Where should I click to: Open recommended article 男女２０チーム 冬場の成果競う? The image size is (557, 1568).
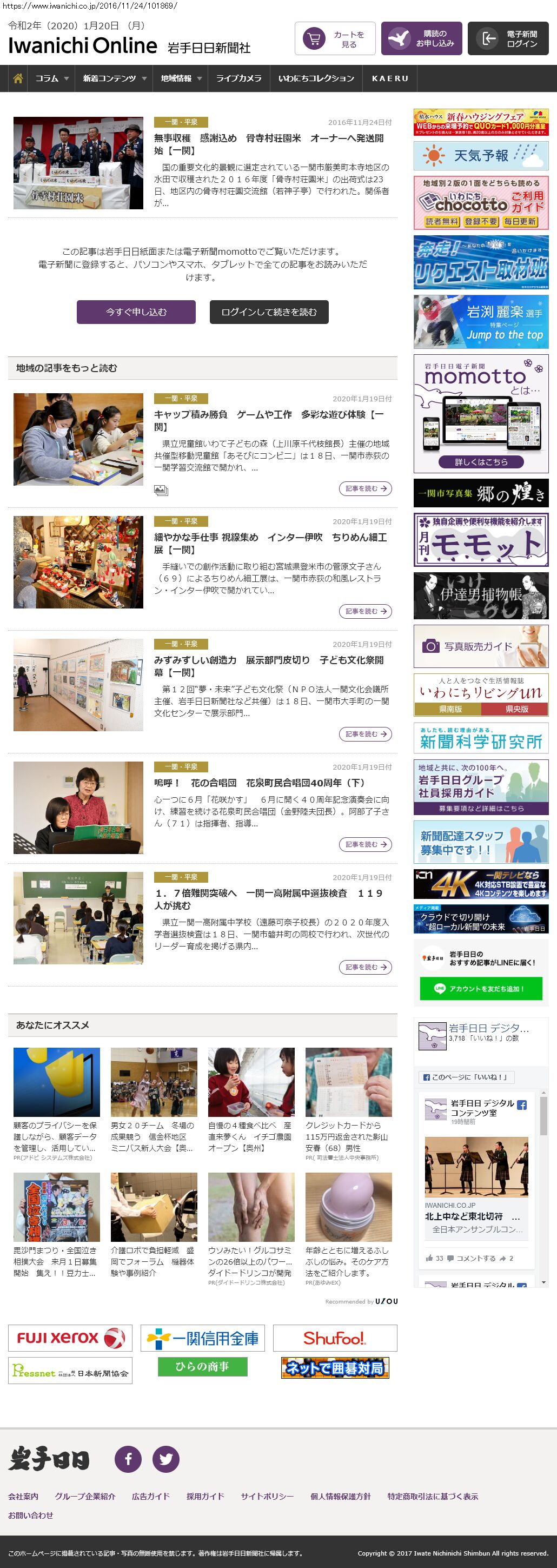pyautogui.click(x=154, y=1136)
